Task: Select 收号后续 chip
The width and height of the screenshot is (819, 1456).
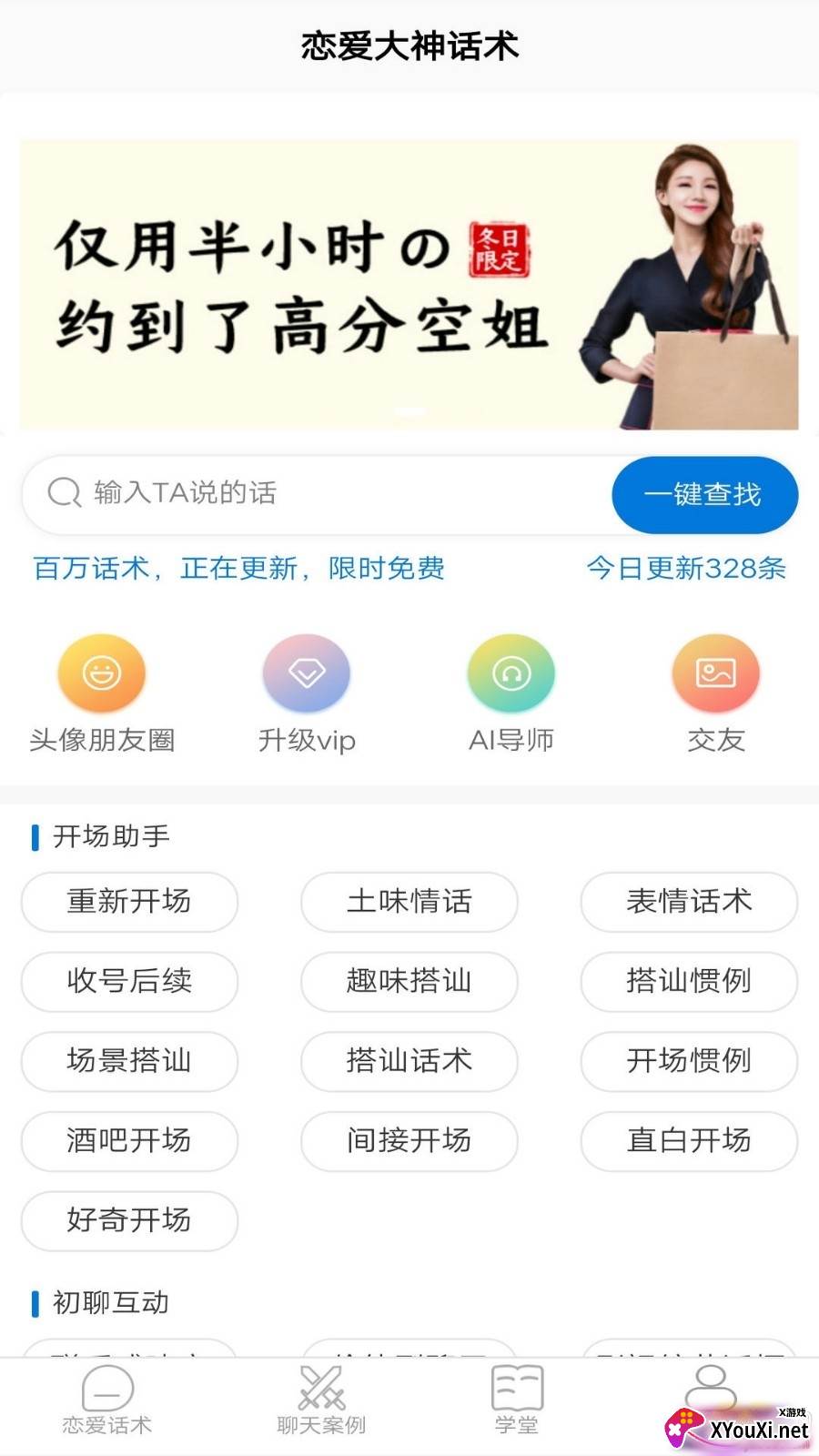Action: coord(129,981)
